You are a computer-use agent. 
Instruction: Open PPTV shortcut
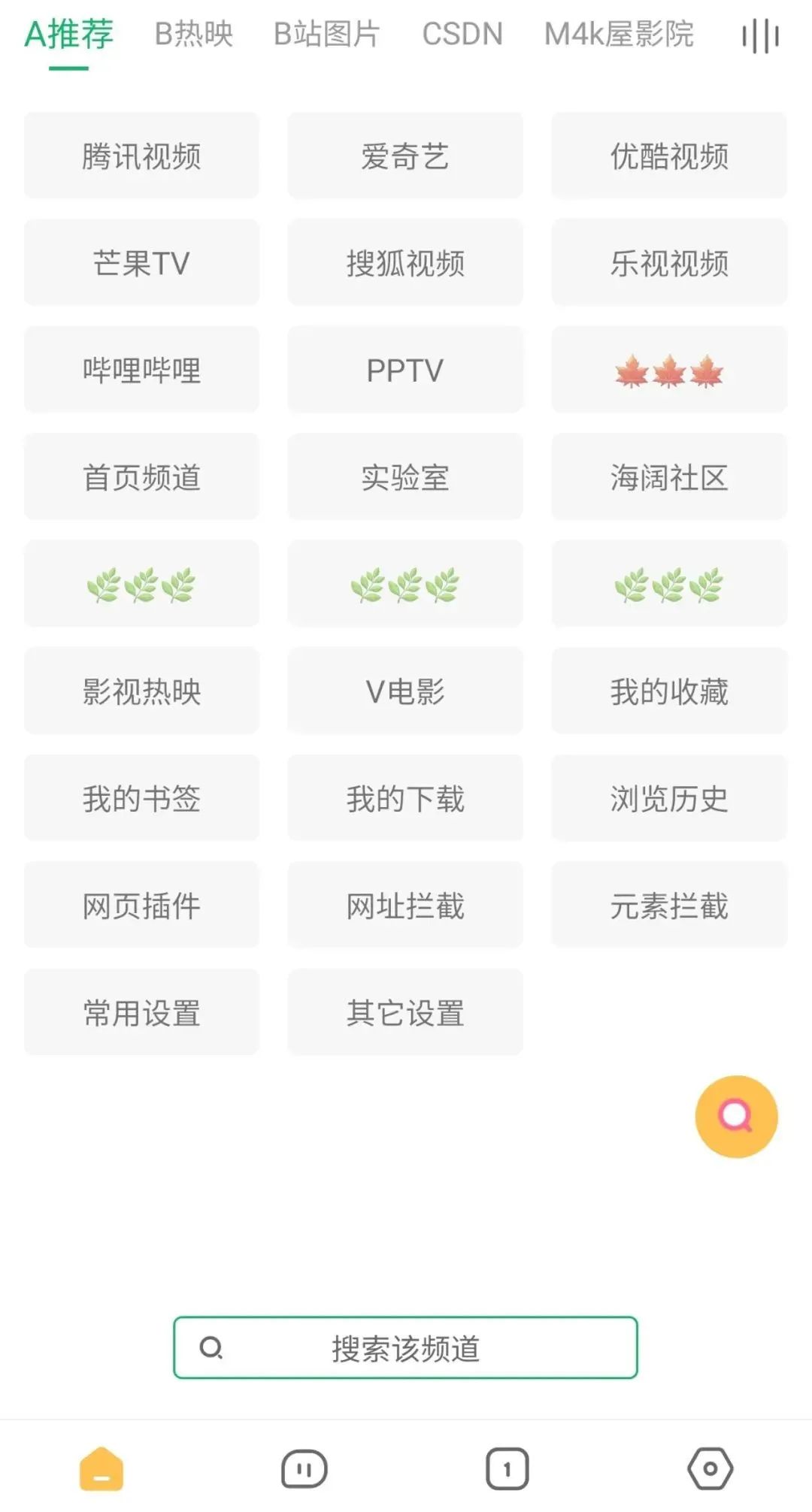(404, 369)
